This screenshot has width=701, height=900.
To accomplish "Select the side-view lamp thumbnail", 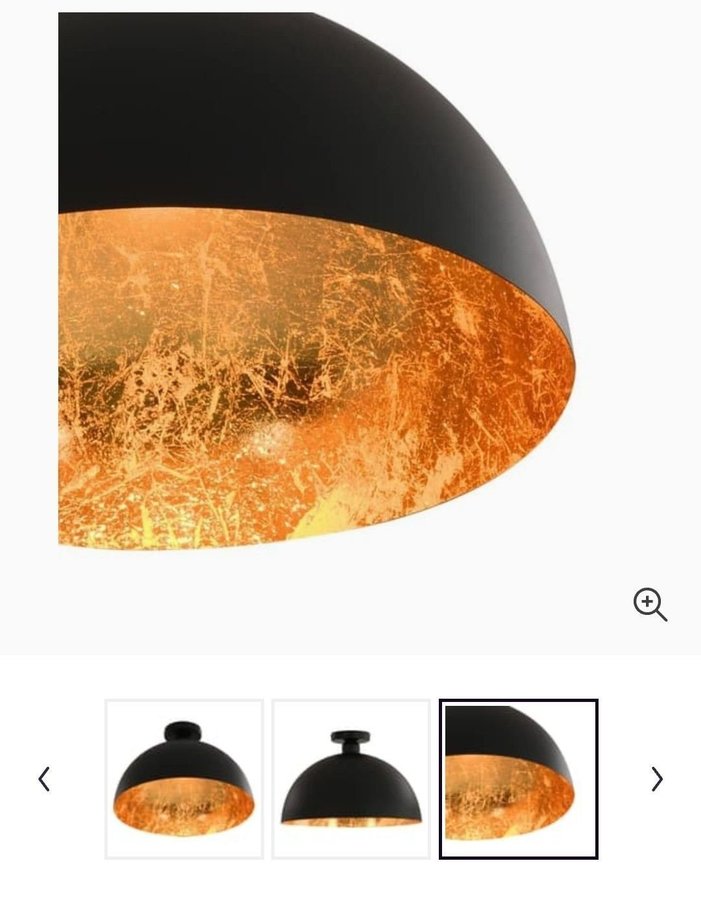I will point(351,779).
